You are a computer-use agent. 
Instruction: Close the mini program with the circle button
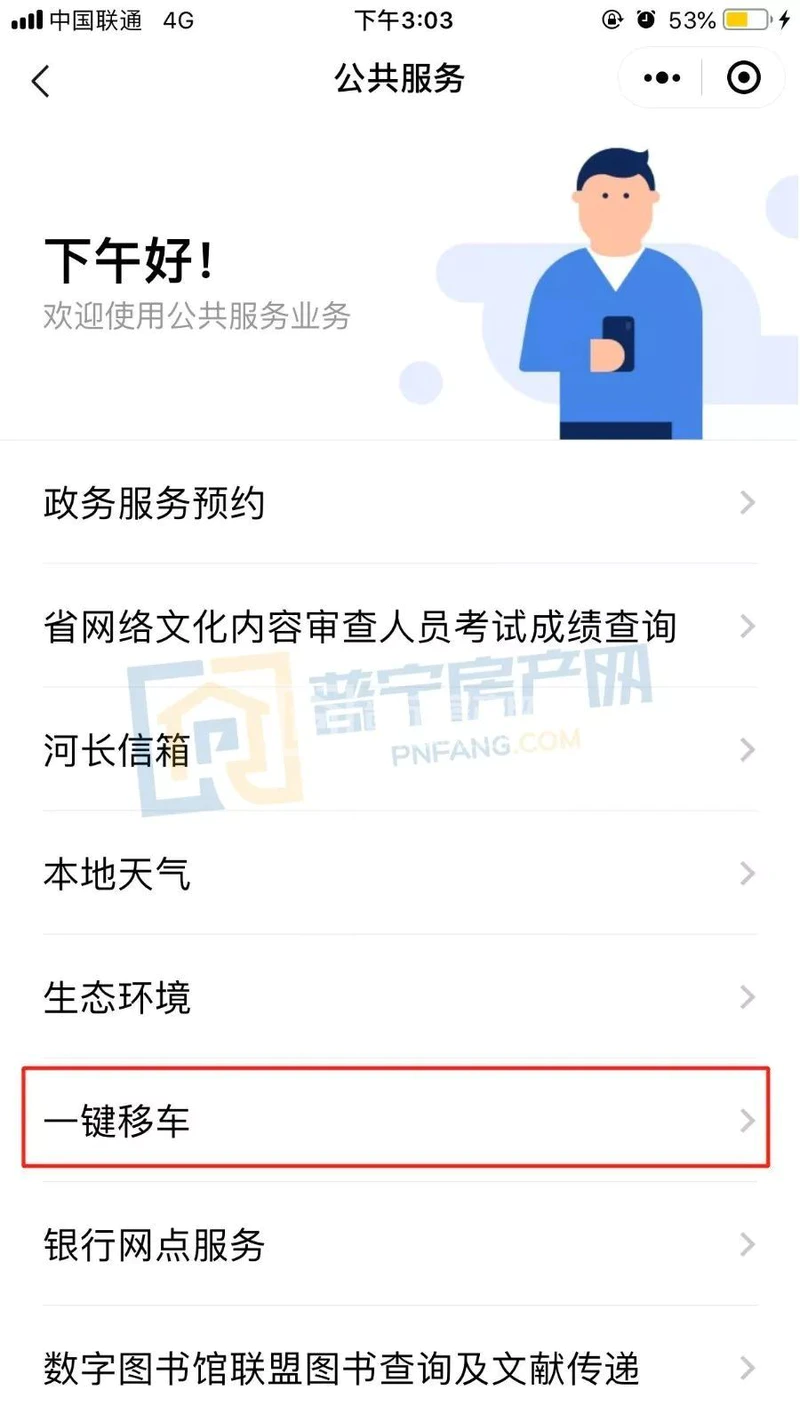743,78
